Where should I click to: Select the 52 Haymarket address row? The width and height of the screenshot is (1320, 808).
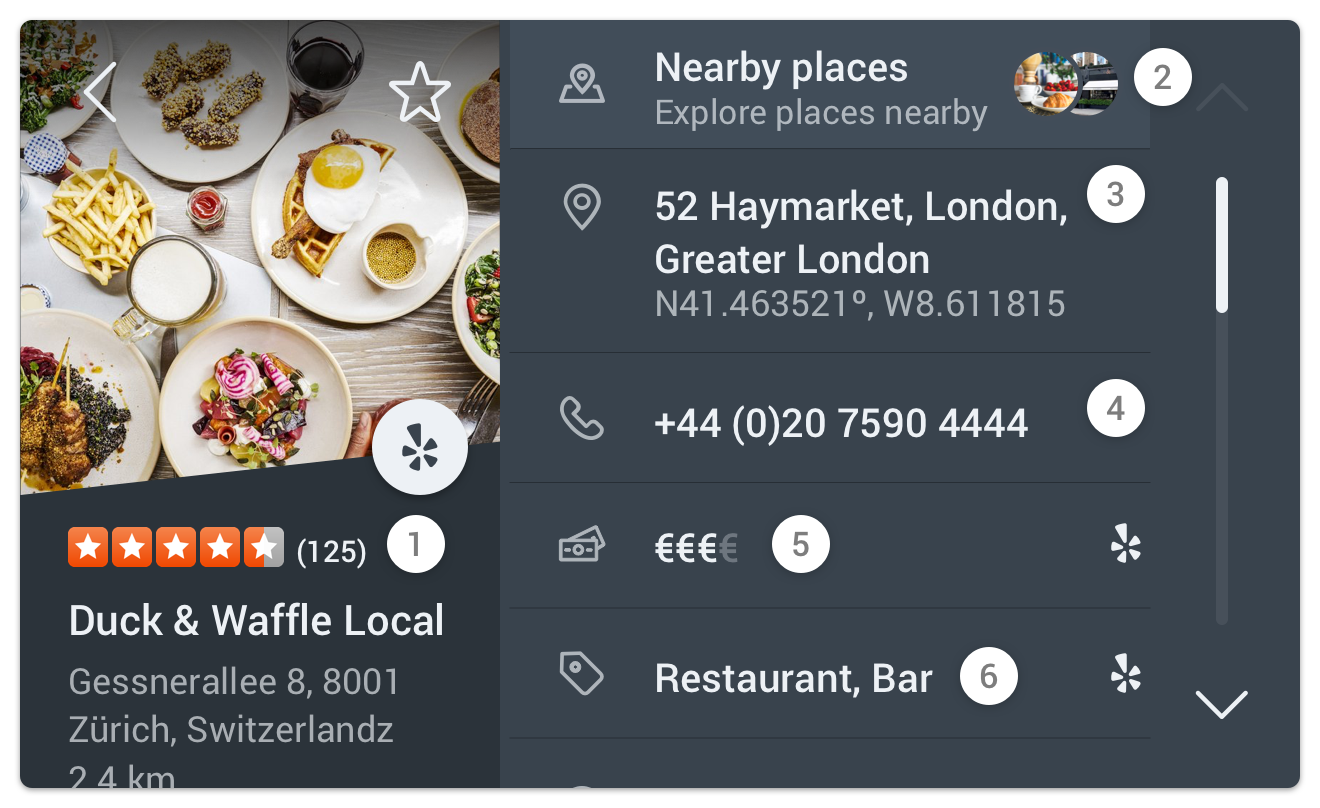coord(830,250)
